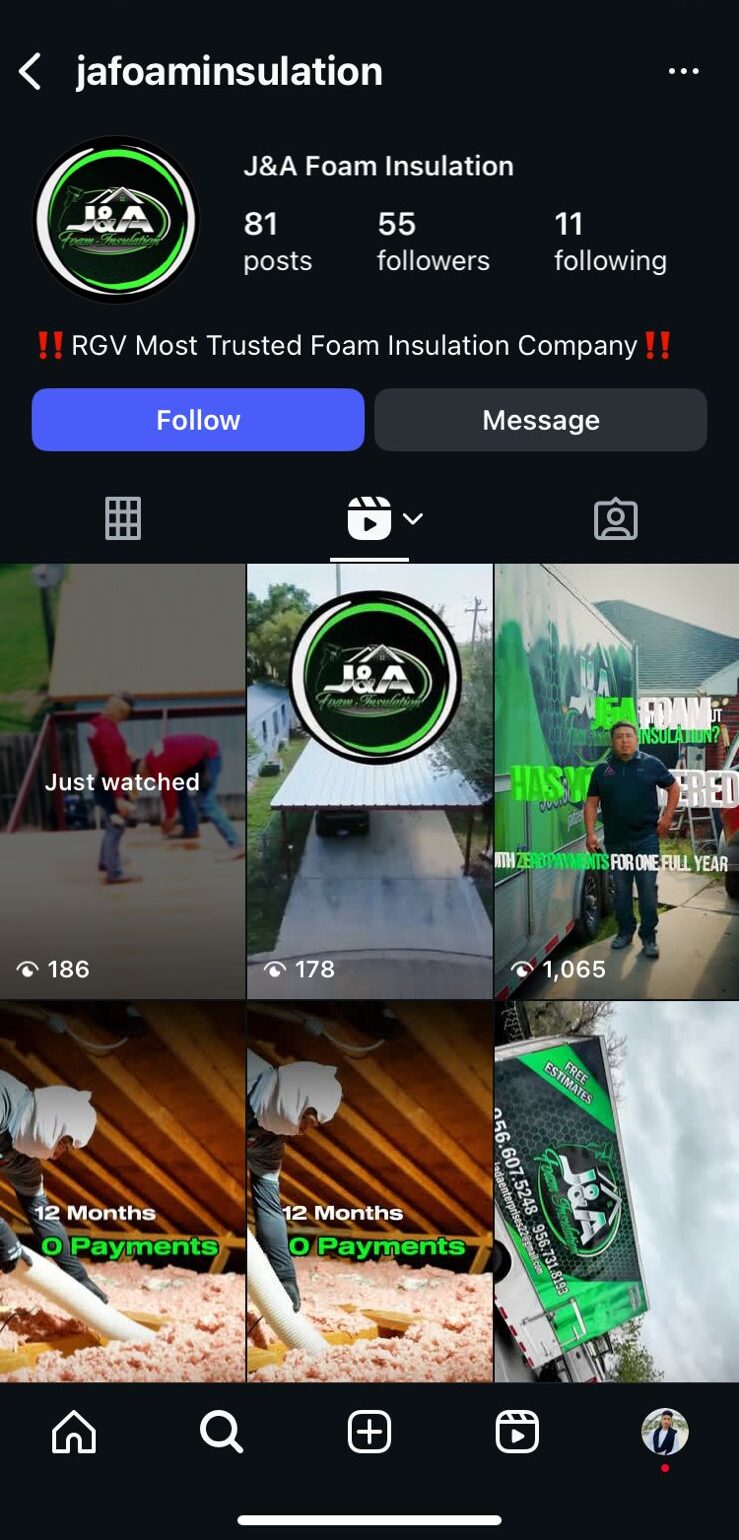Open the tilted J&A trailer reel
Screen dimensions: 739x1540
coord(616,1192)
